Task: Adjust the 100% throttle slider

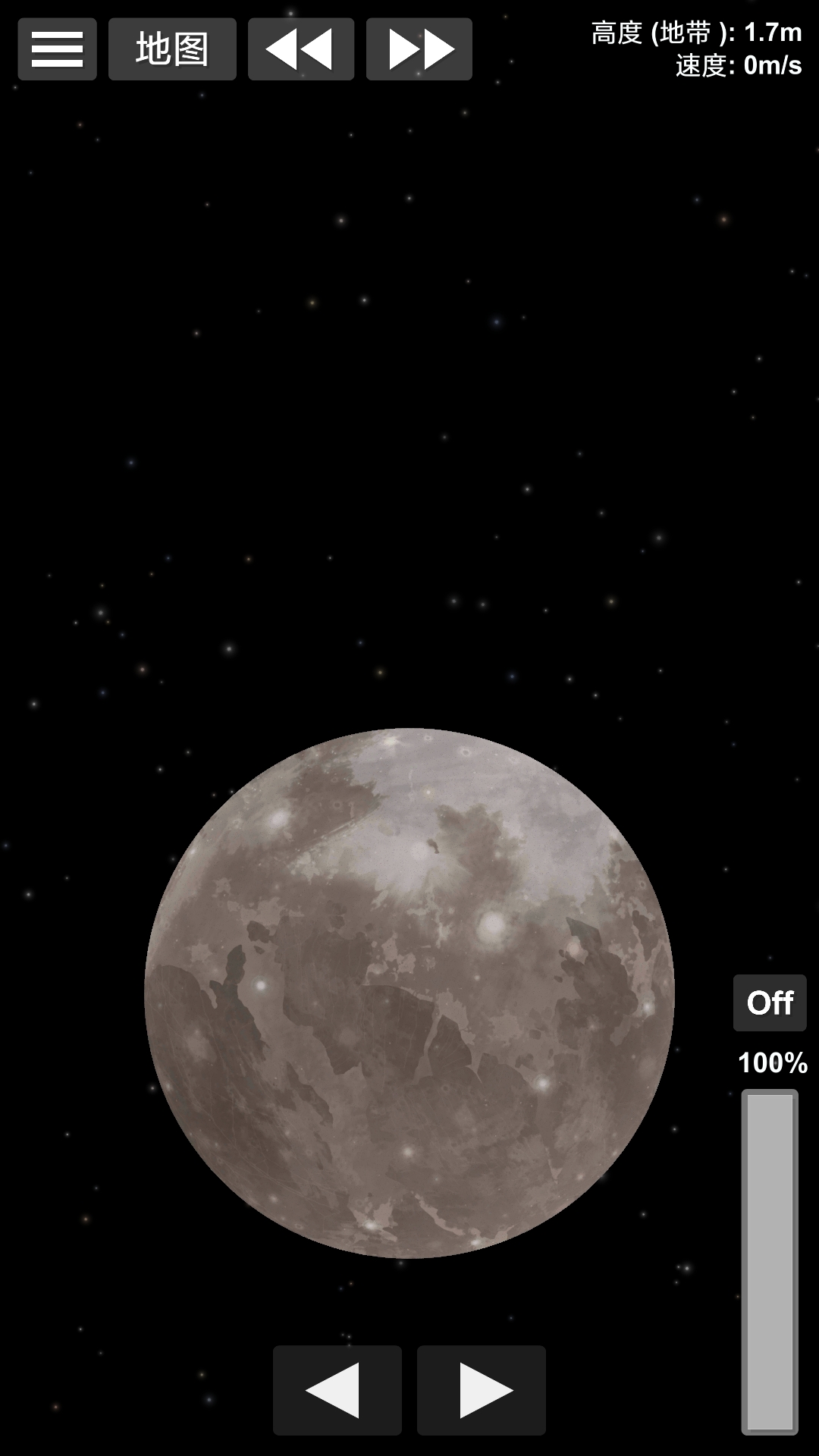Action: (770, 1262)
